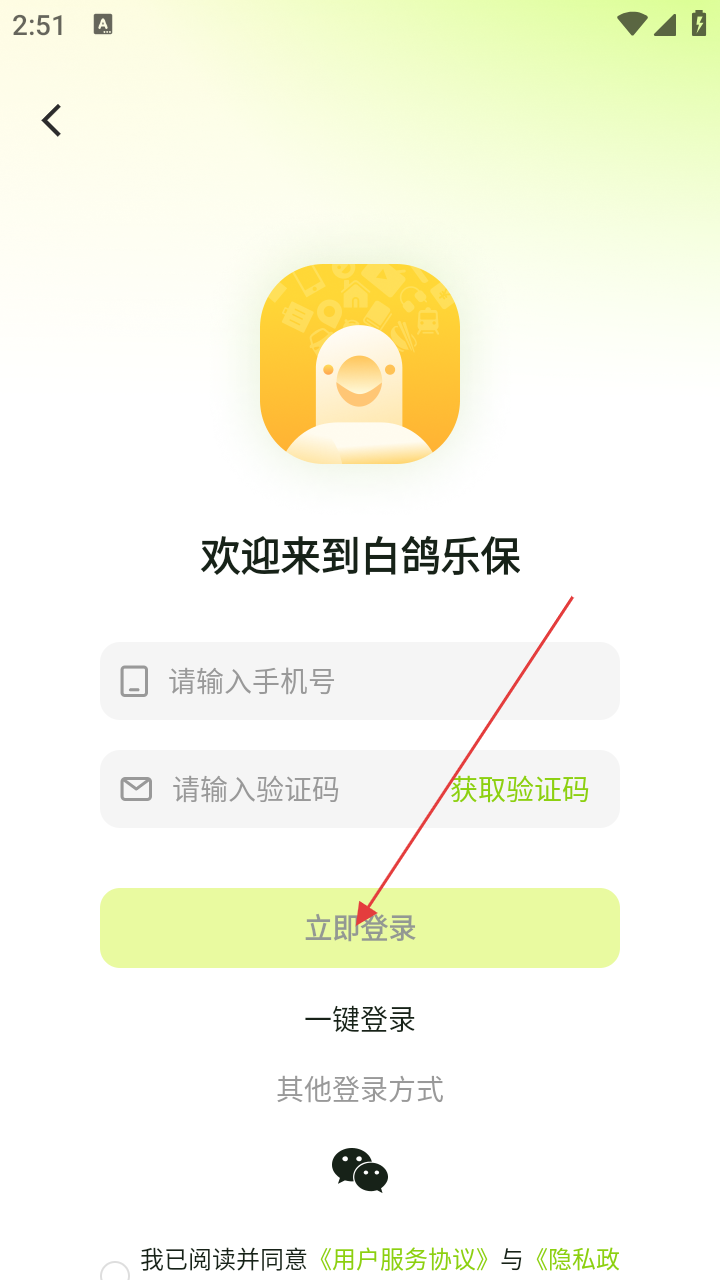720x1280 pixels.
Task: Go back using the top-left arrow
Action: point(52,121)
